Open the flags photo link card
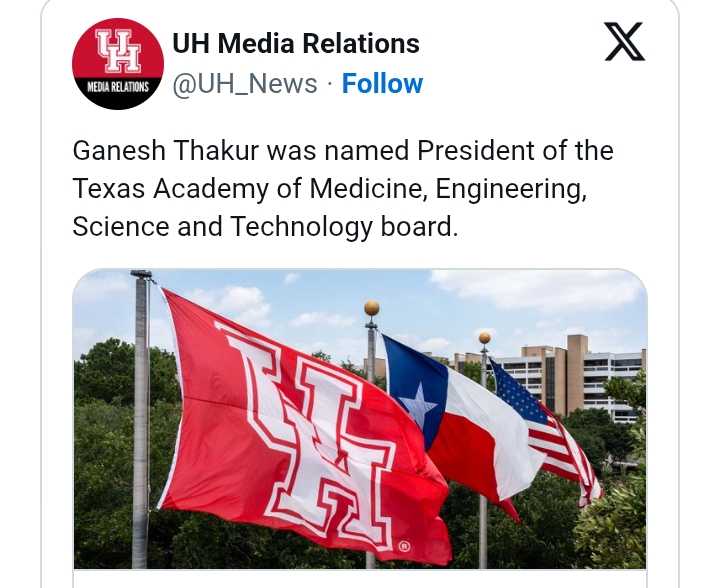Screen dimensions: 720x588 tap(360, 420)
